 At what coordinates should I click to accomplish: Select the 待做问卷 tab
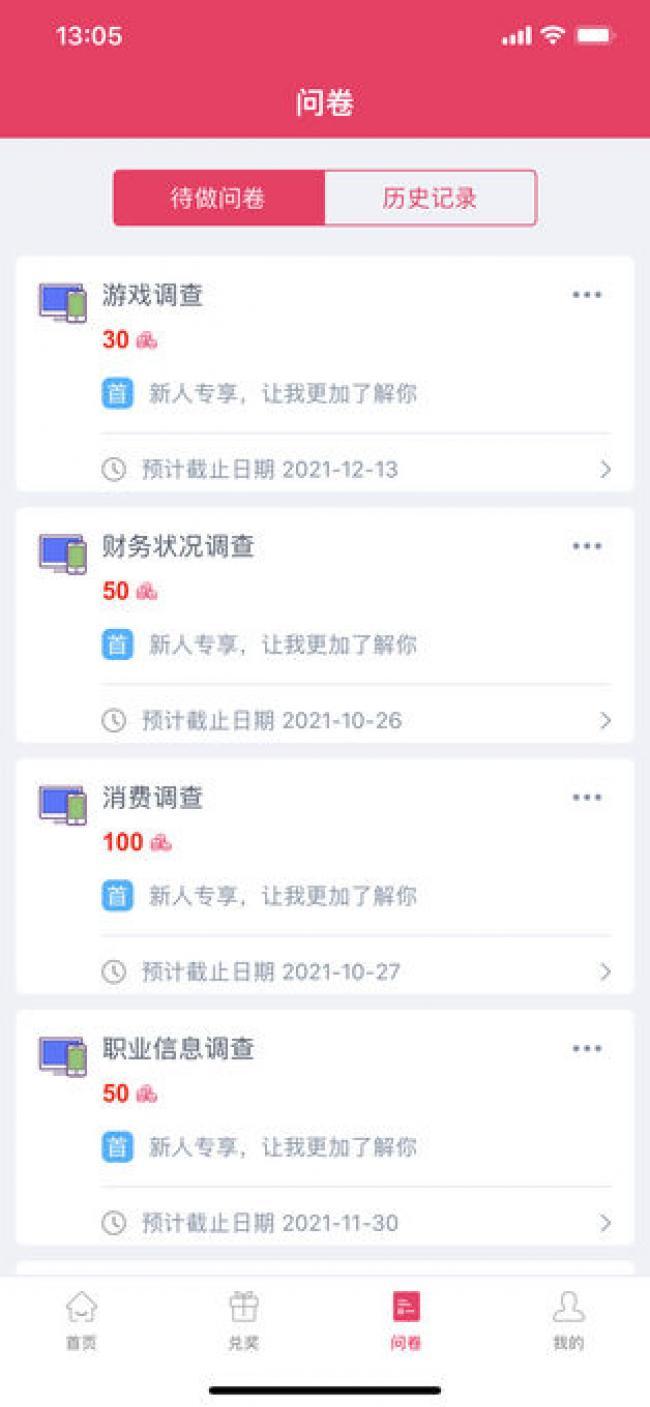[x=218, y=198]
